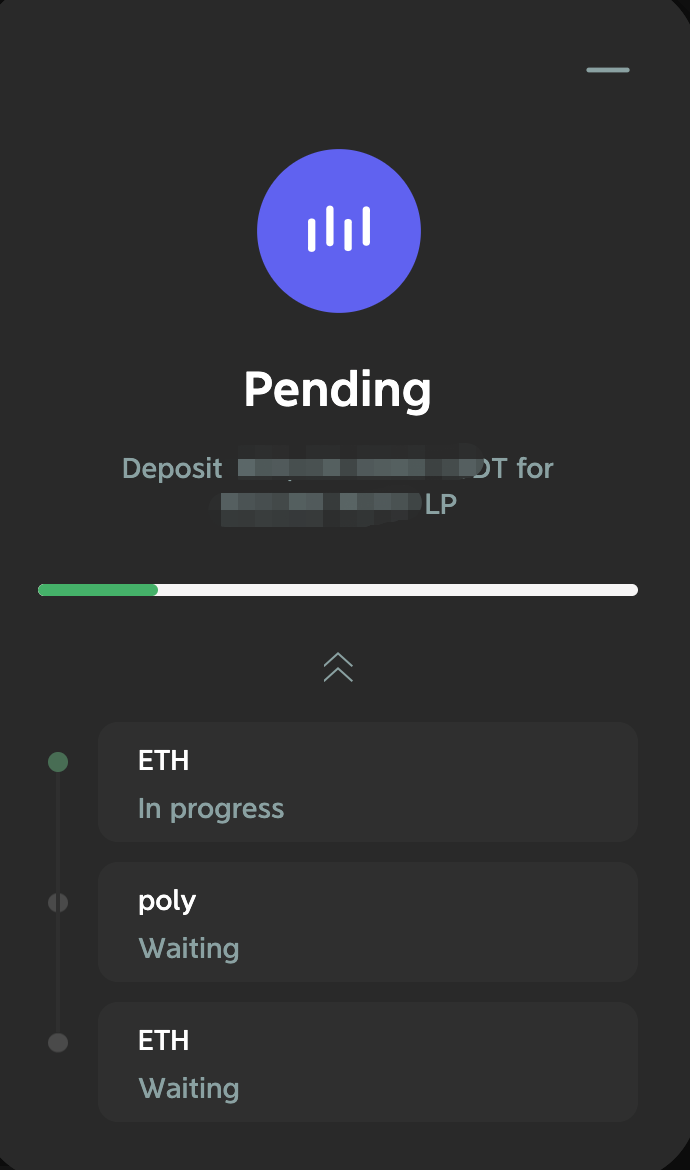The width and height of the screenshot is (690, 1170).
Task: Open the poly step that is waiting
Action: click(x=367, y=922)
